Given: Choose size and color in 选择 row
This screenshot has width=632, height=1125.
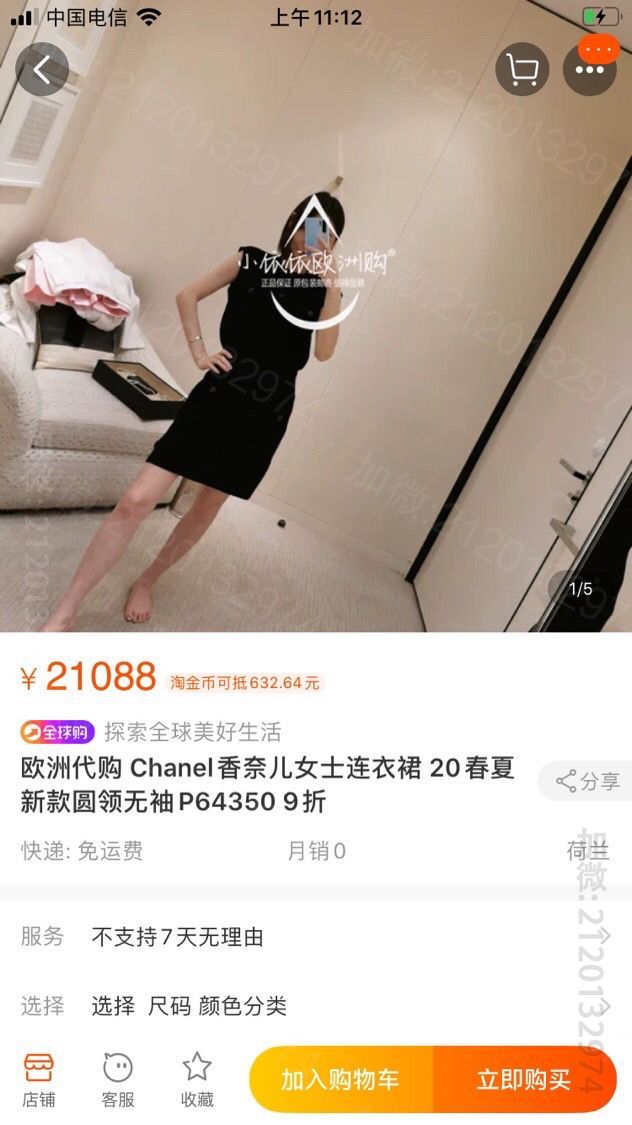Looking at the screenshot, I should 316,1006.
